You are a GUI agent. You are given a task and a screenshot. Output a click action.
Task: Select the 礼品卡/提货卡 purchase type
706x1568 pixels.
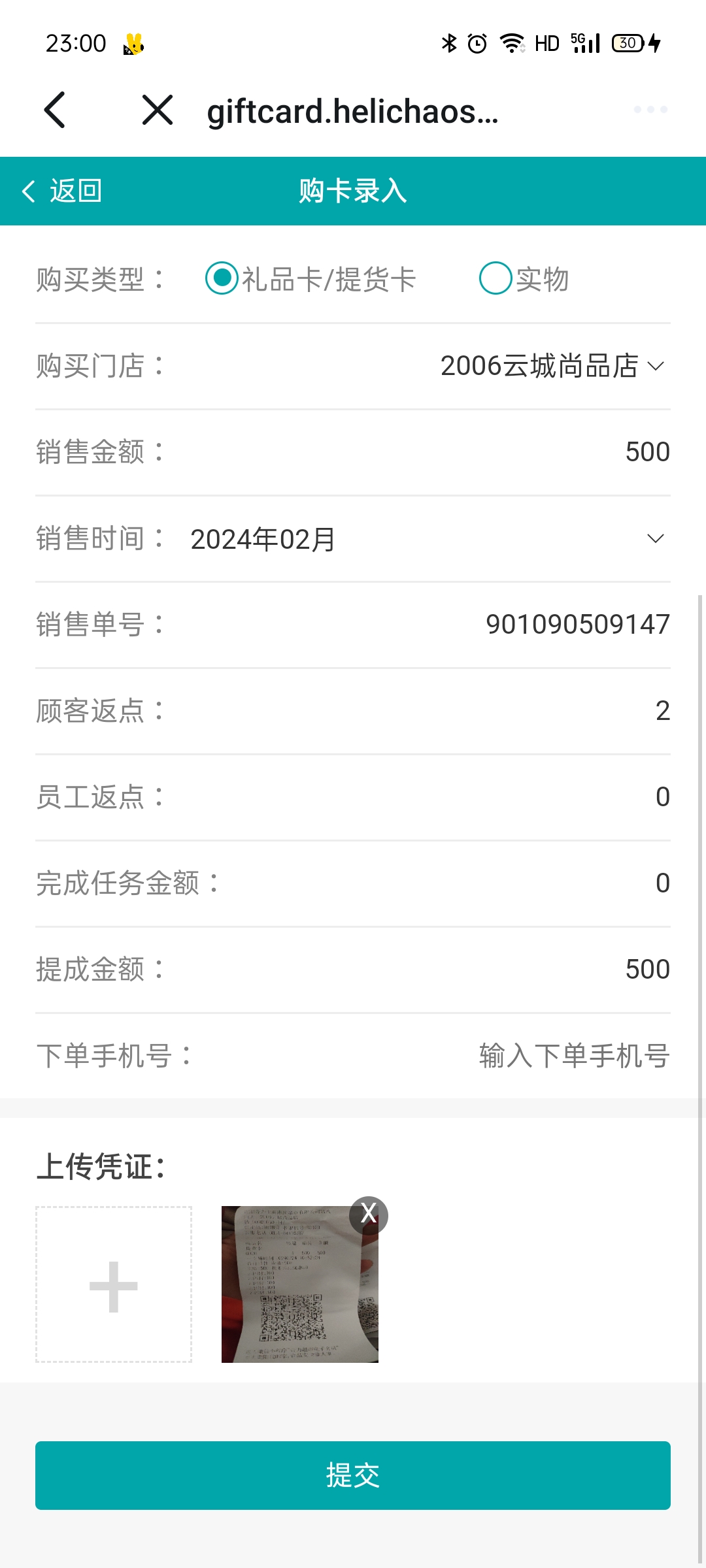222,278
